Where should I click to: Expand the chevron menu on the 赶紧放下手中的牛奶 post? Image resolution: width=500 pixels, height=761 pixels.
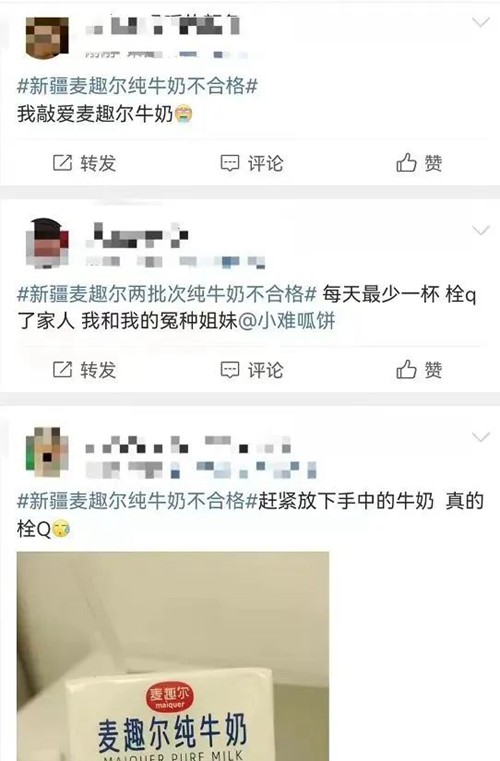[x=481, y=437]
